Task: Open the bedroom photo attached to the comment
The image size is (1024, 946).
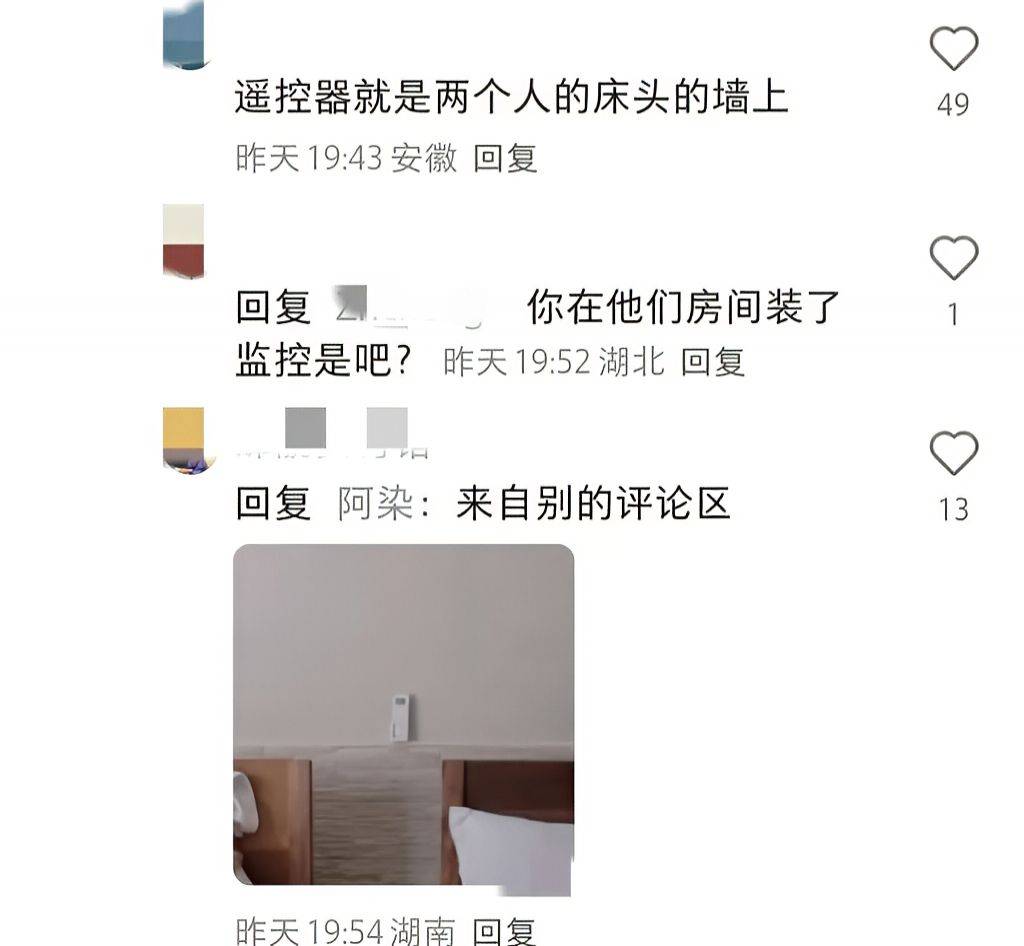Action: point(403,714)
